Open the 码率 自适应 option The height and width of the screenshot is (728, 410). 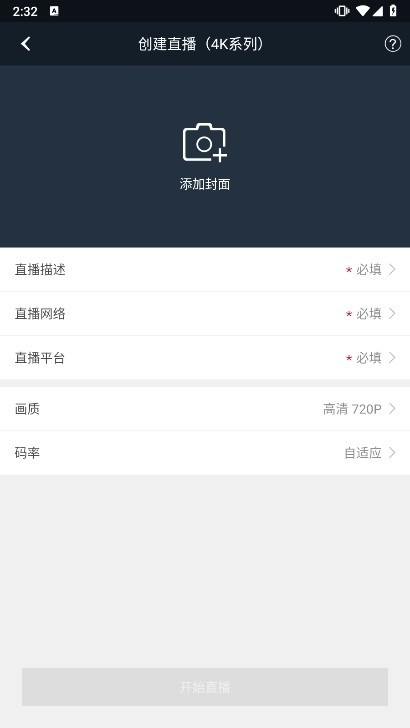pyautogui.click(x=205, y=453)
